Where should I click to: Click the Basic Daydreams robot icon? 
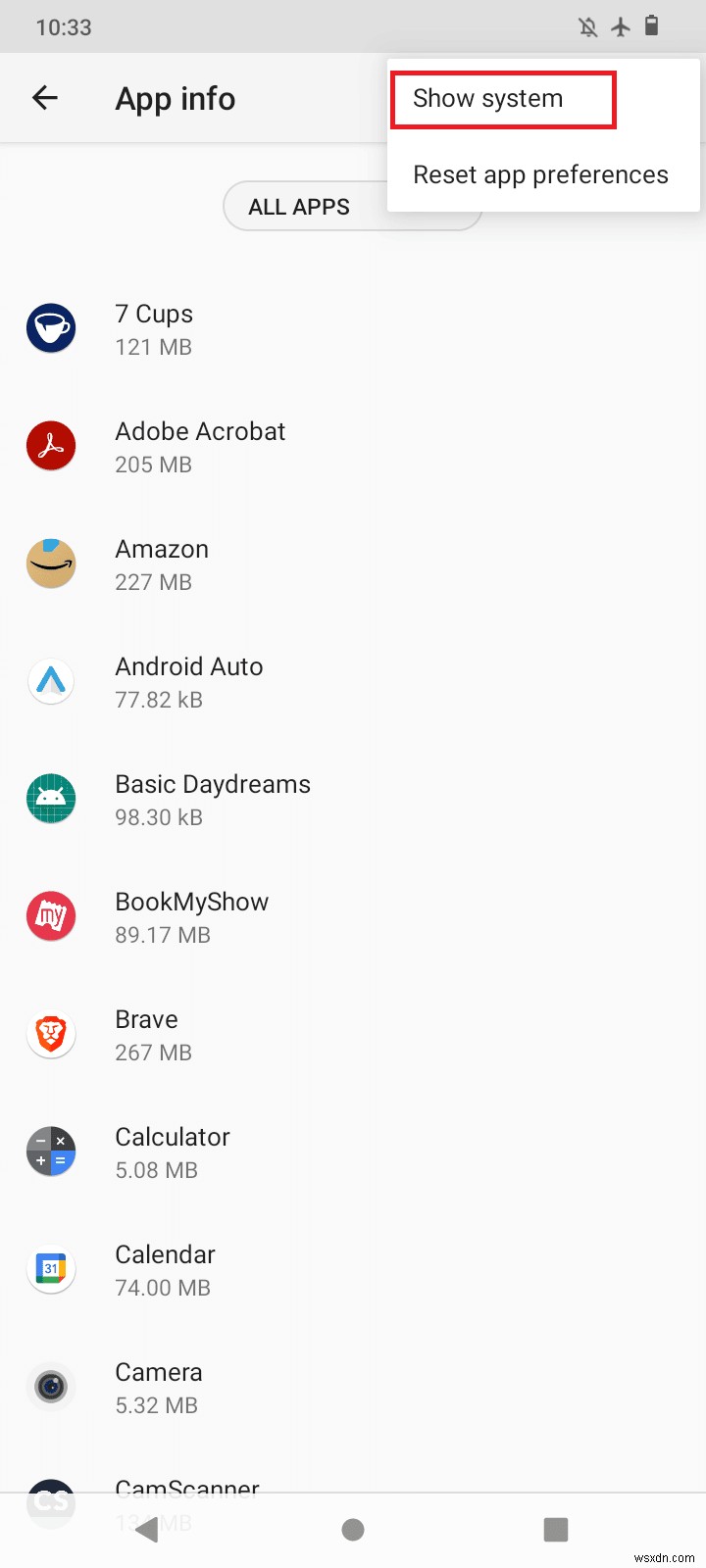click(51, 798)
